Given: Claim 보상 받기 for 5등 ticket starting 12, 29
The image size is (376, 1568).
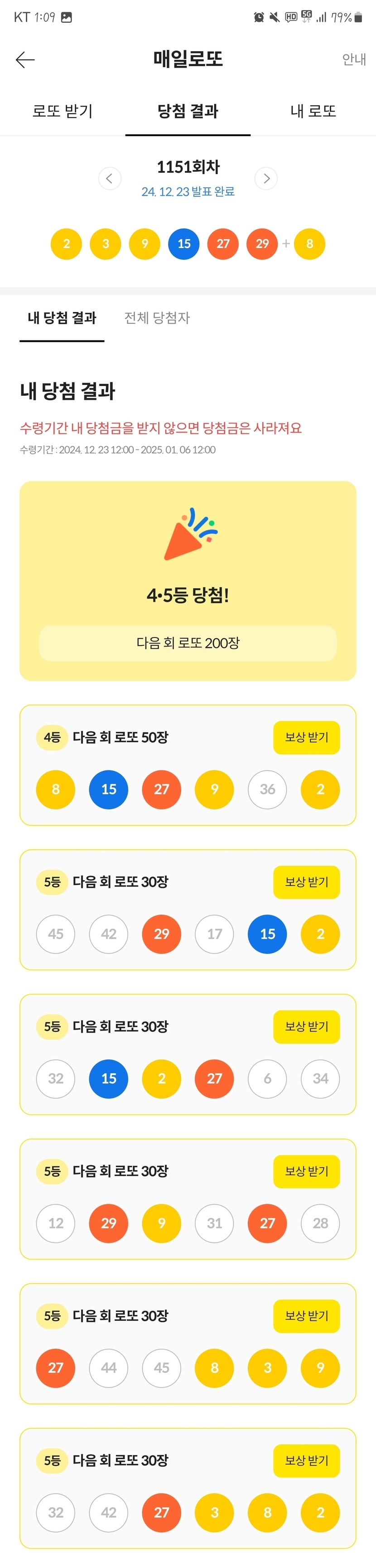Looking at the screenshot, I should pyautogui.click(x=306, y=1171).
